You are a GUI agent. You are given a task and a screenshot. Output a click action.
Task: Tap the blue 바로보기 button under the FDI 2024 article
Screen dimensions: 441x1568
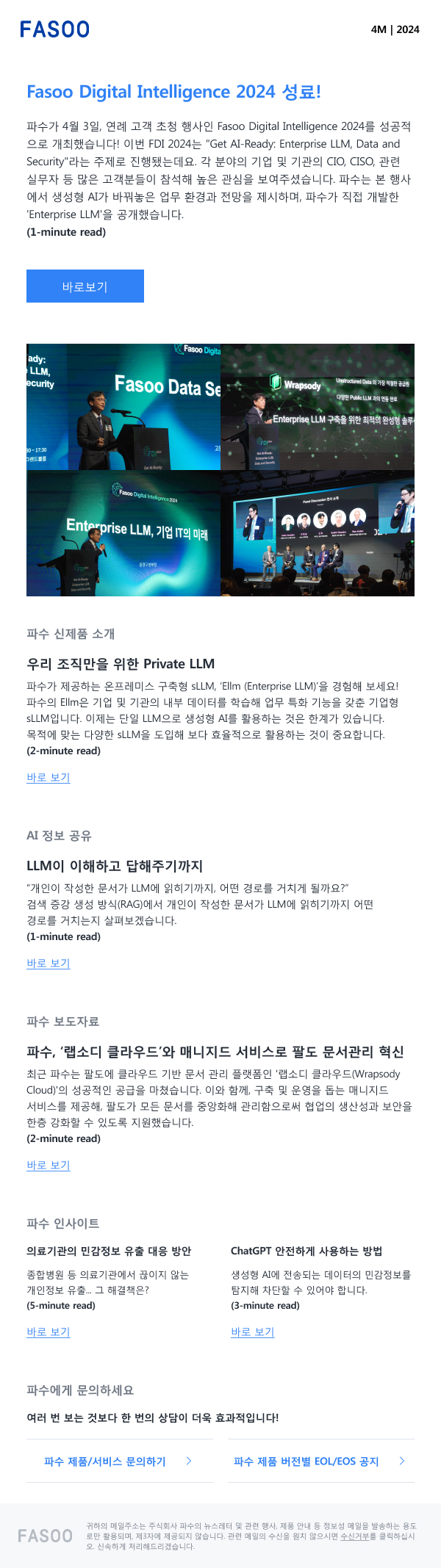point(85,286)
